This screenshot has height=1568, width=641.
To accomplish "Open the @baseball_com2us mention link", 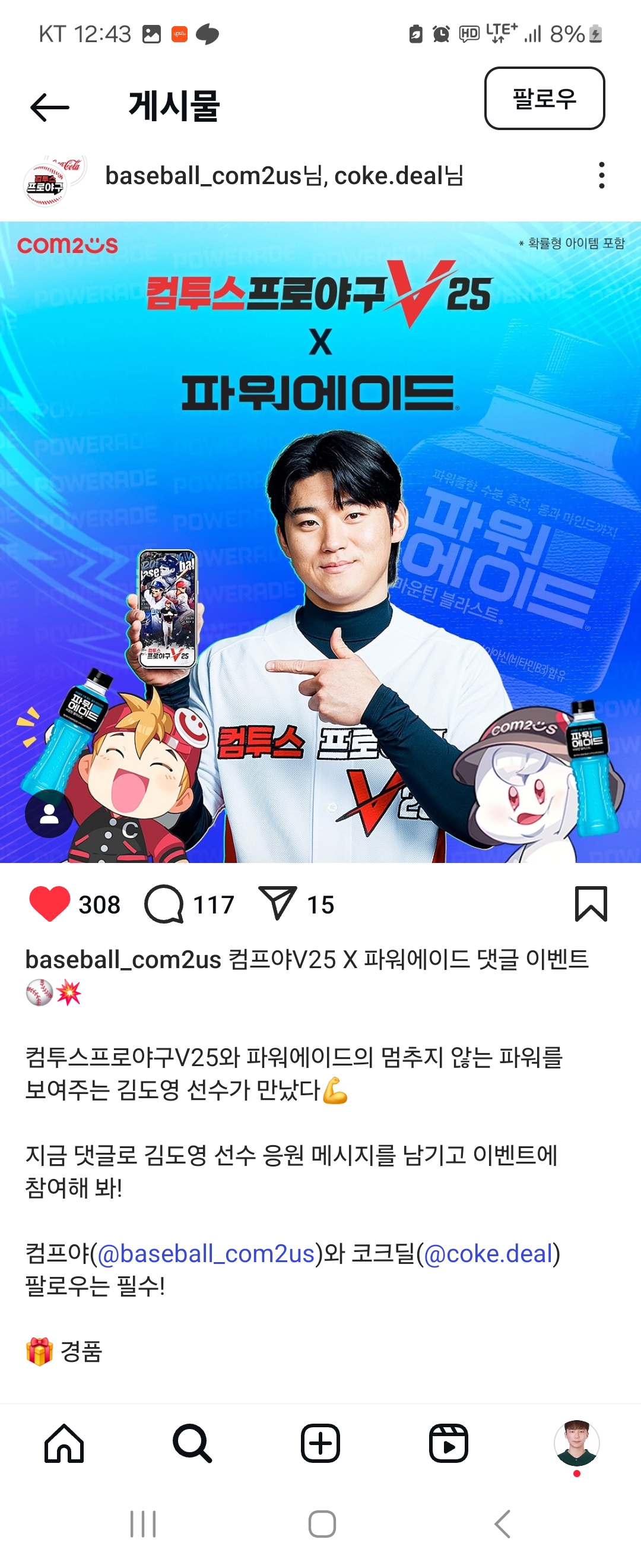I will [x=206, y=1254].
